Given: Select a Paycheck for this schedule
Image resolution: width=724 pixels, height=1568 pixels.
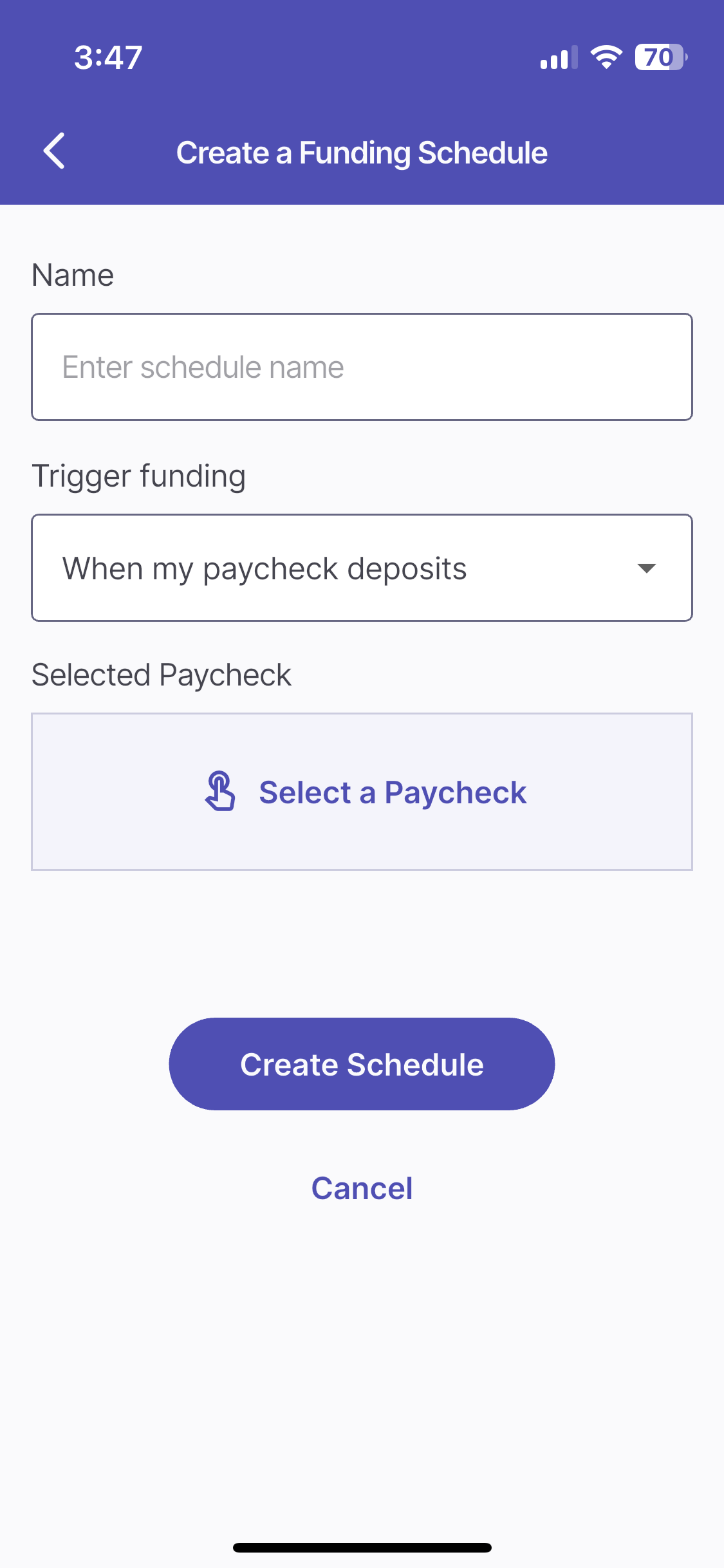Looking at the screenshot, I should pyautogui.click(x=362, y=792).
